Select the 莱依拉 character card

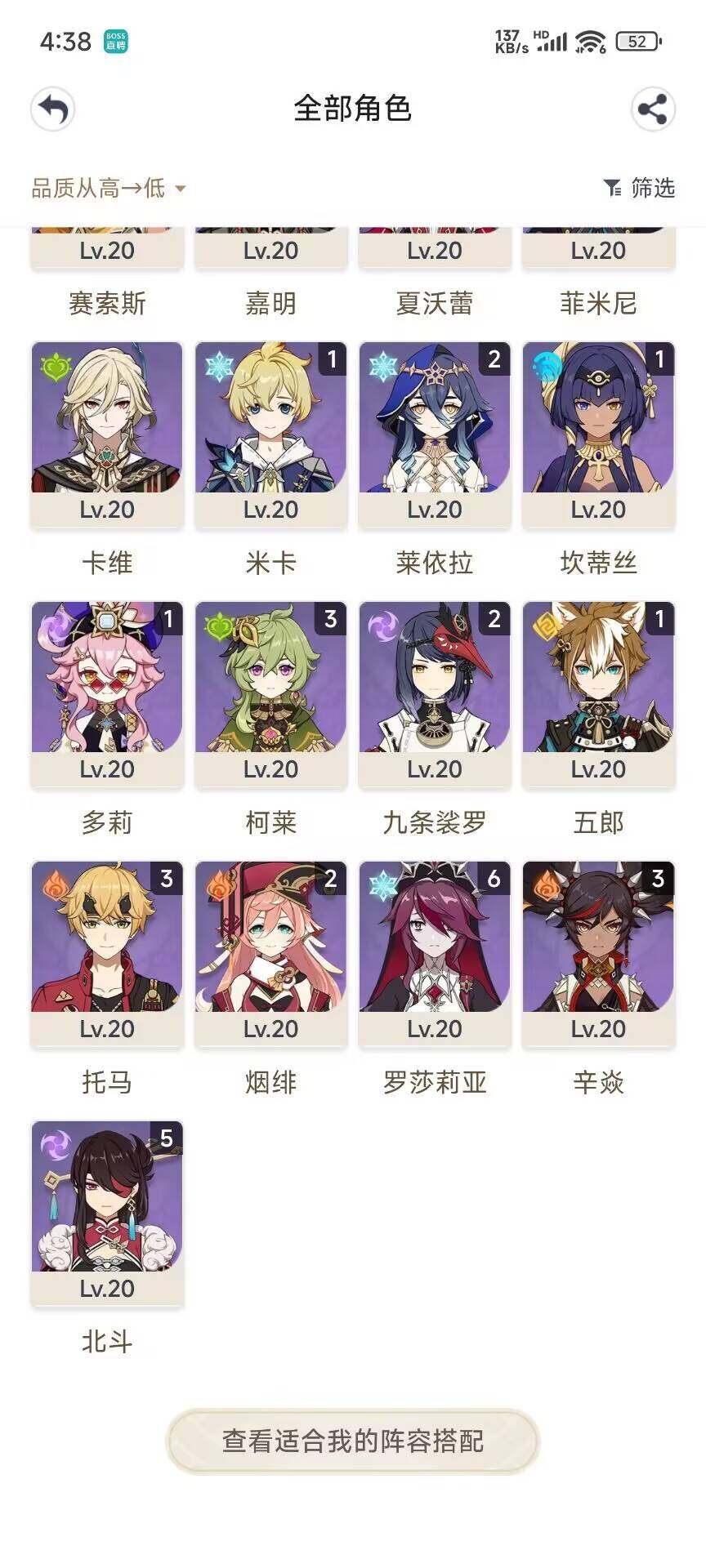click(x=435, y=433)
